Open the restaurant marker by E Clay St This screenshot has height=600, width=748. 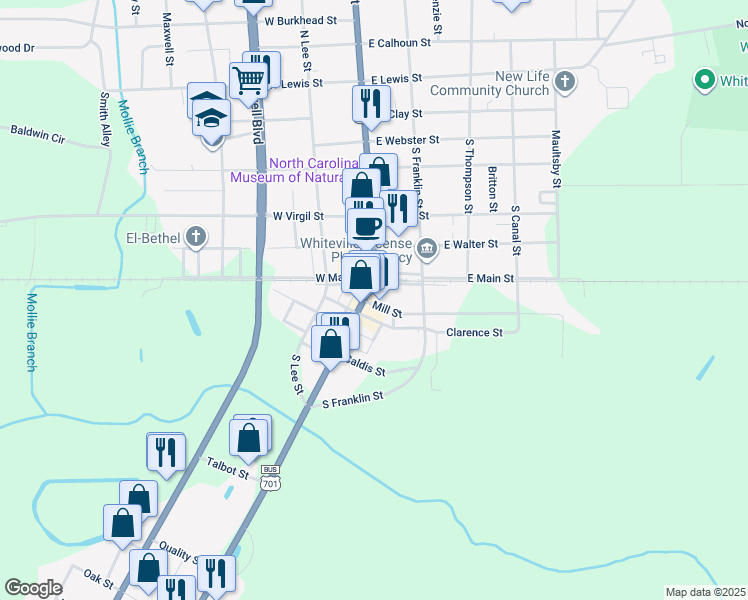click(x=369, y=103)
